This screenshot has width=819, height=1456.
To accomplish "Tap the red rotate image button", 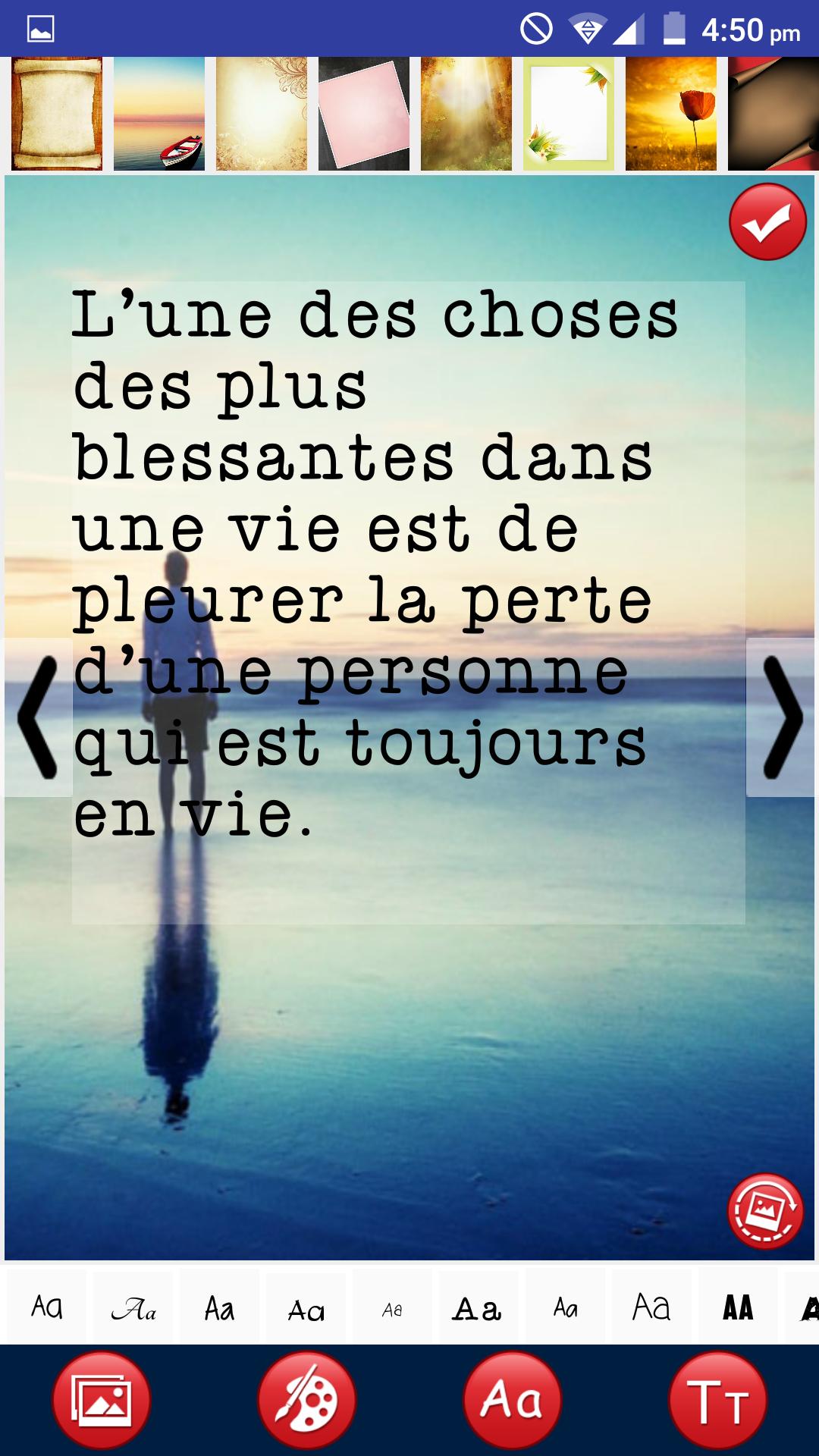I will coord(766,1211).
